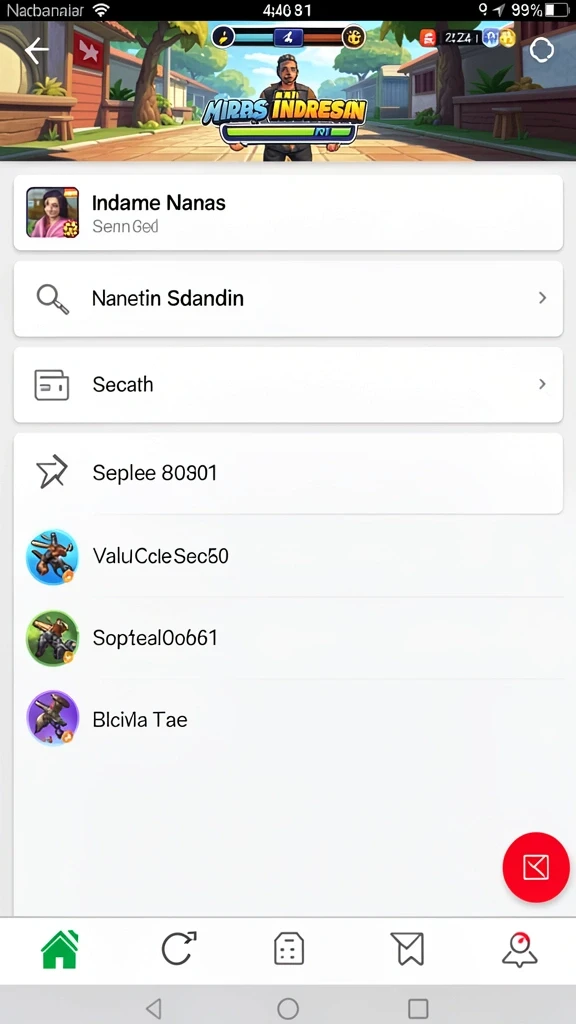
Task: Switch to the refresh arrow tab
Action: coord(179,949)
